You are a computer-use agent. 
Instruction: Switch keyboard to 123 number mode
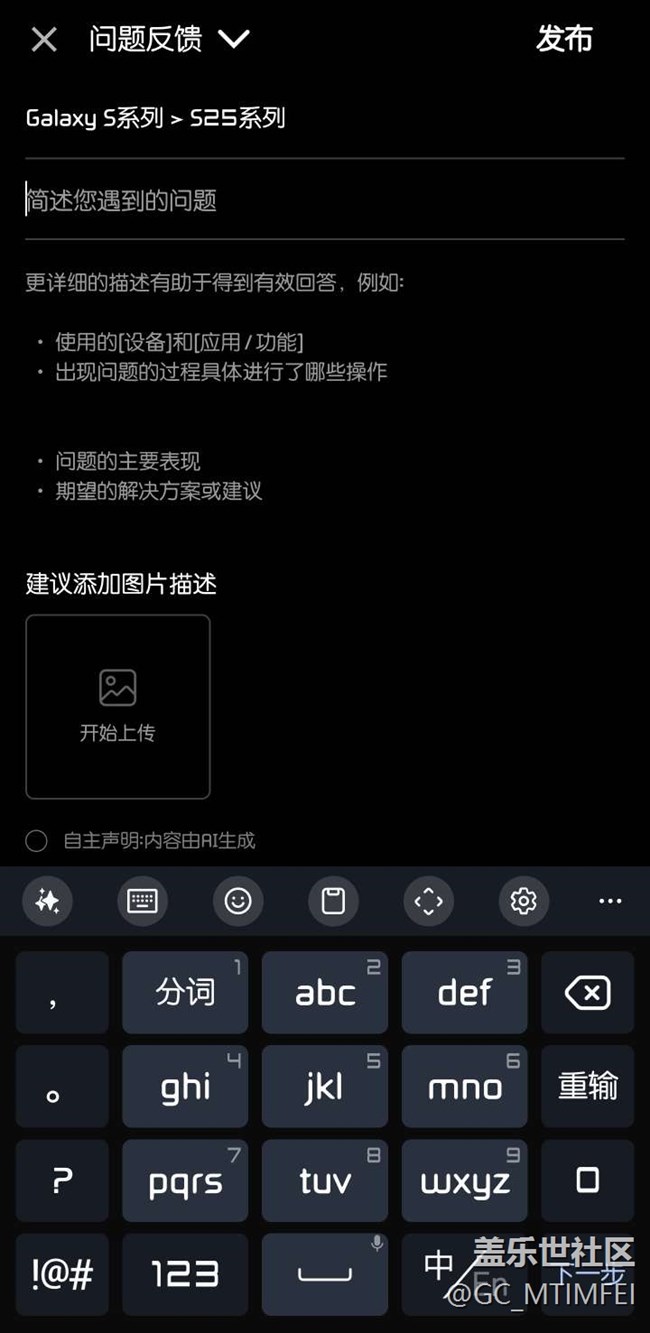click(185, 1274)
